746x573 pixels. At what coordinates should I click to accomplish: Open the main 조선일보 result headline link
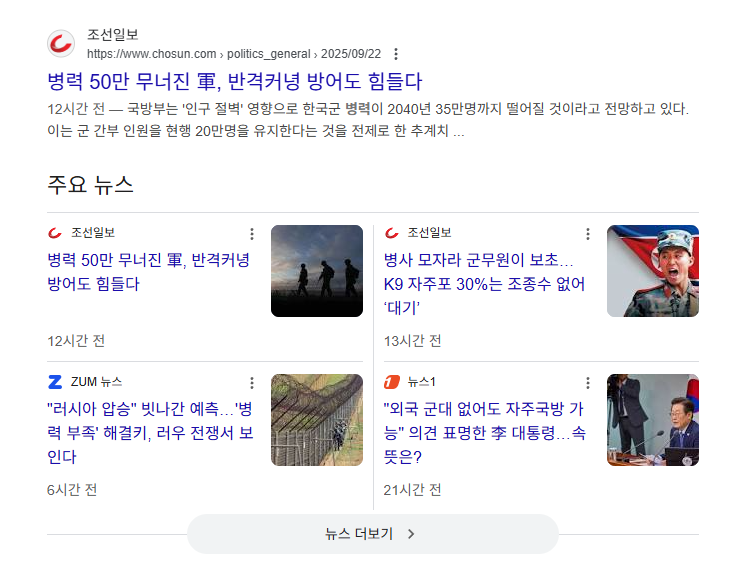[235, 81]
